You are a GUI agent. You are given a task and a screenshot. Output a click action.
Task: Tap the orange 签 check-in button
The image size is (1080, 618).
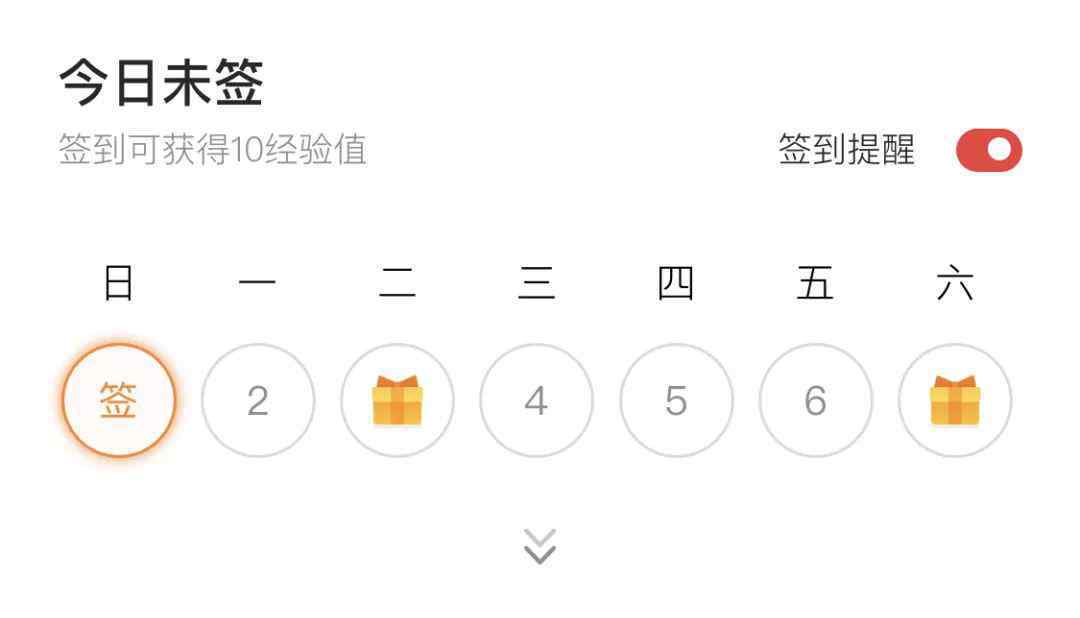(119, 401)
